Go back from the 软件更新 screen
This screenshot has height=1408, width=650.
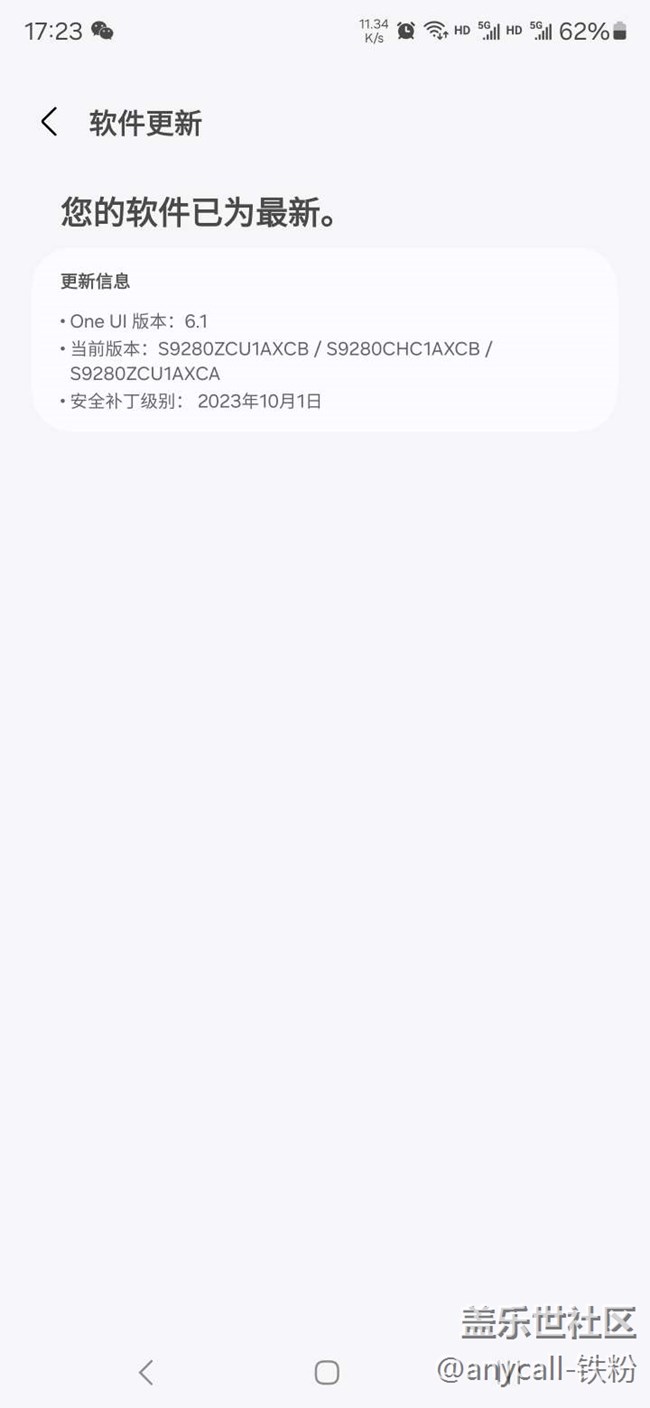pyautogui.click(x=48, y=122)
